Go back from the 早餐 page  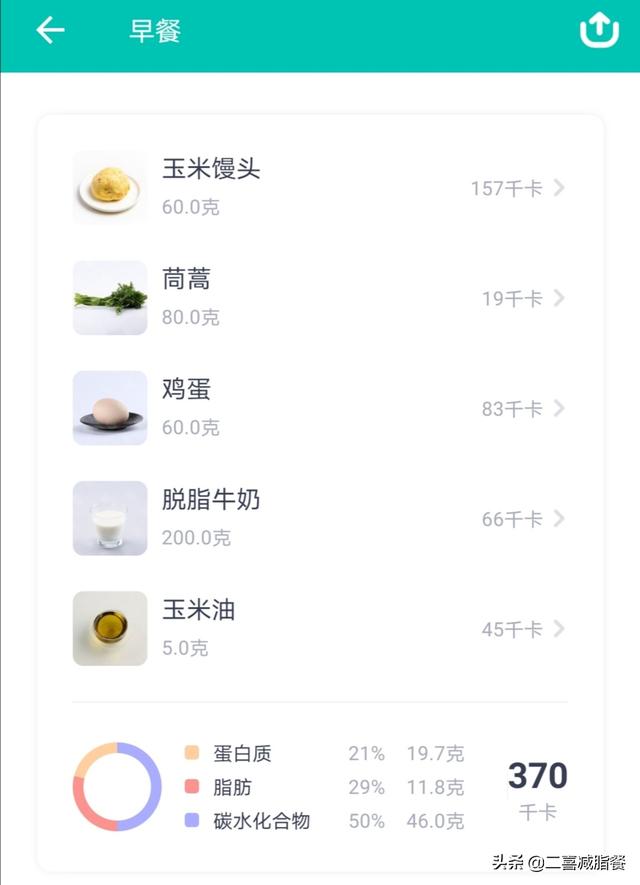click(50, 30)
